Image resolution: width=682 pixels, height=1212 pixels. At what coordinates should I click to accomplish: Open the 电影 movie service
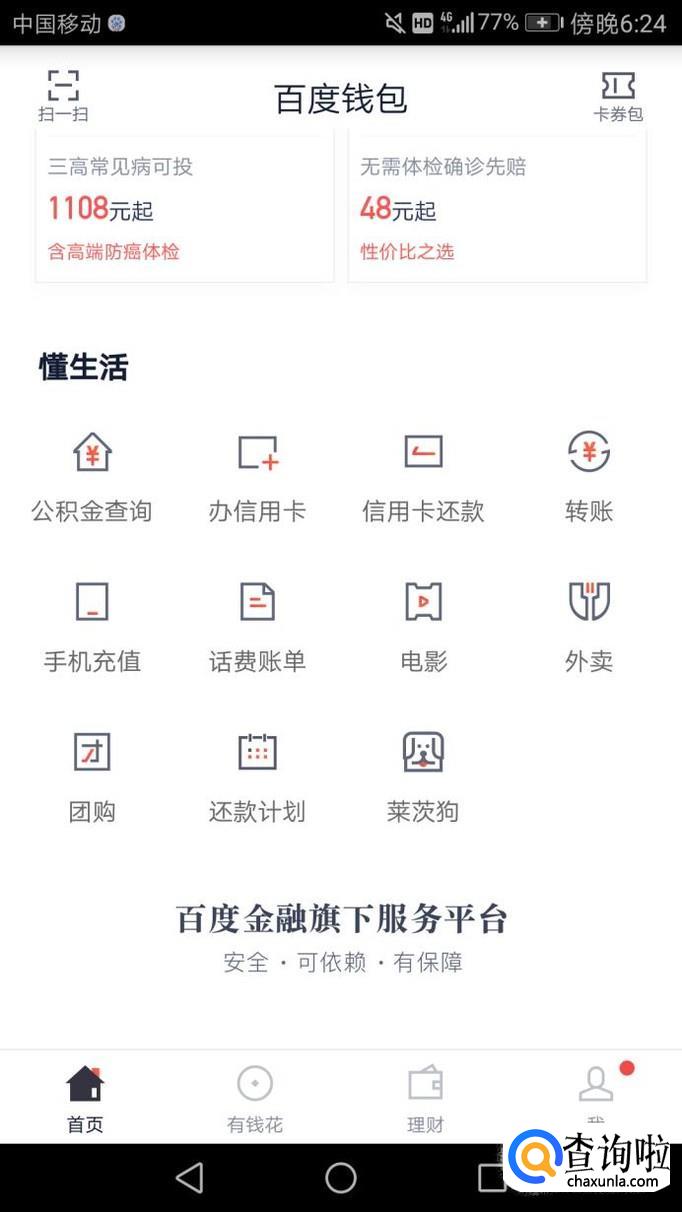[423, 626]
